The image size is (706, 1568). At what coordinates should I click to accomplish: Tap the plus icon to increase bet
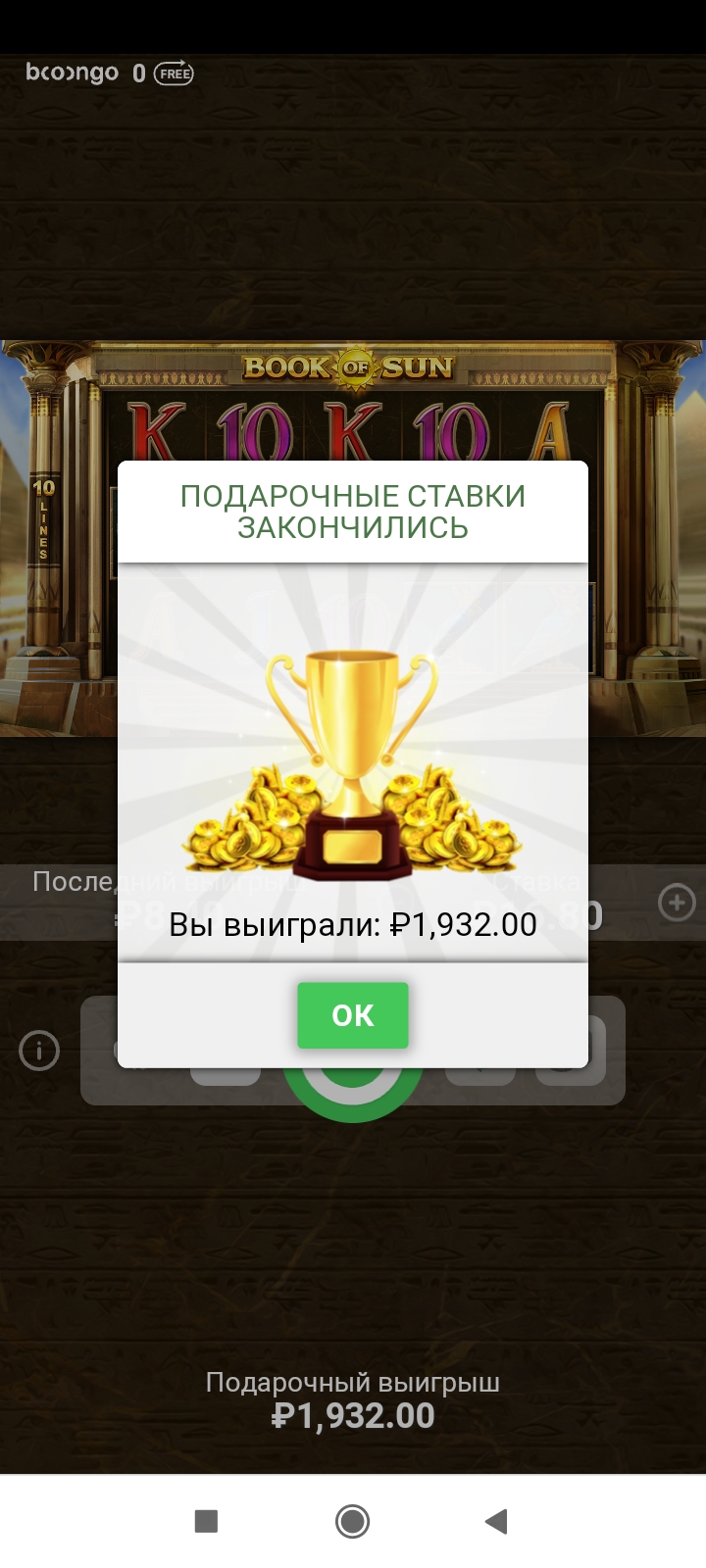677,903
